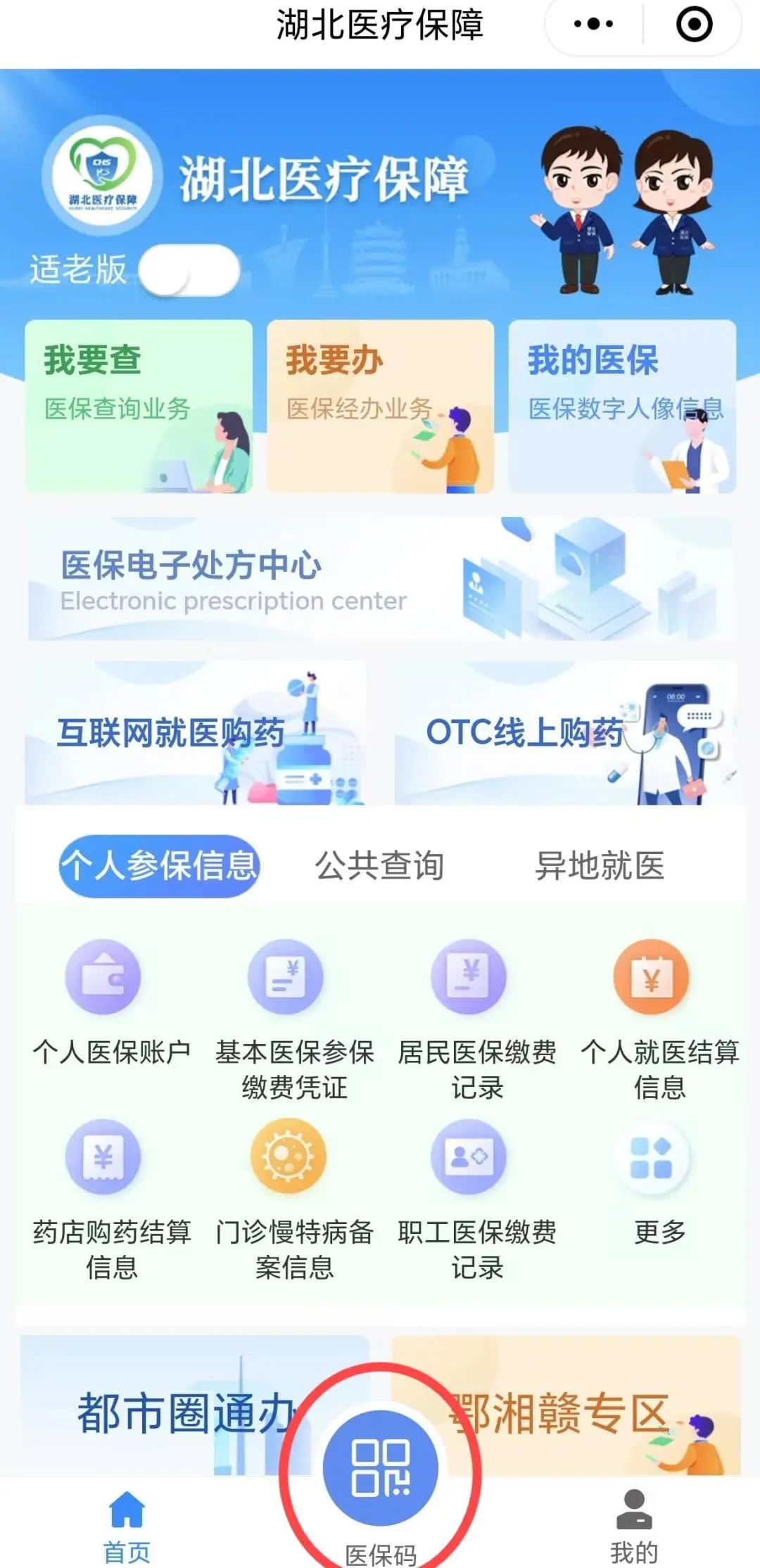Close the mini program via the circle icon
This screenshot has height=1568, width=760.
tap(694, 25)
